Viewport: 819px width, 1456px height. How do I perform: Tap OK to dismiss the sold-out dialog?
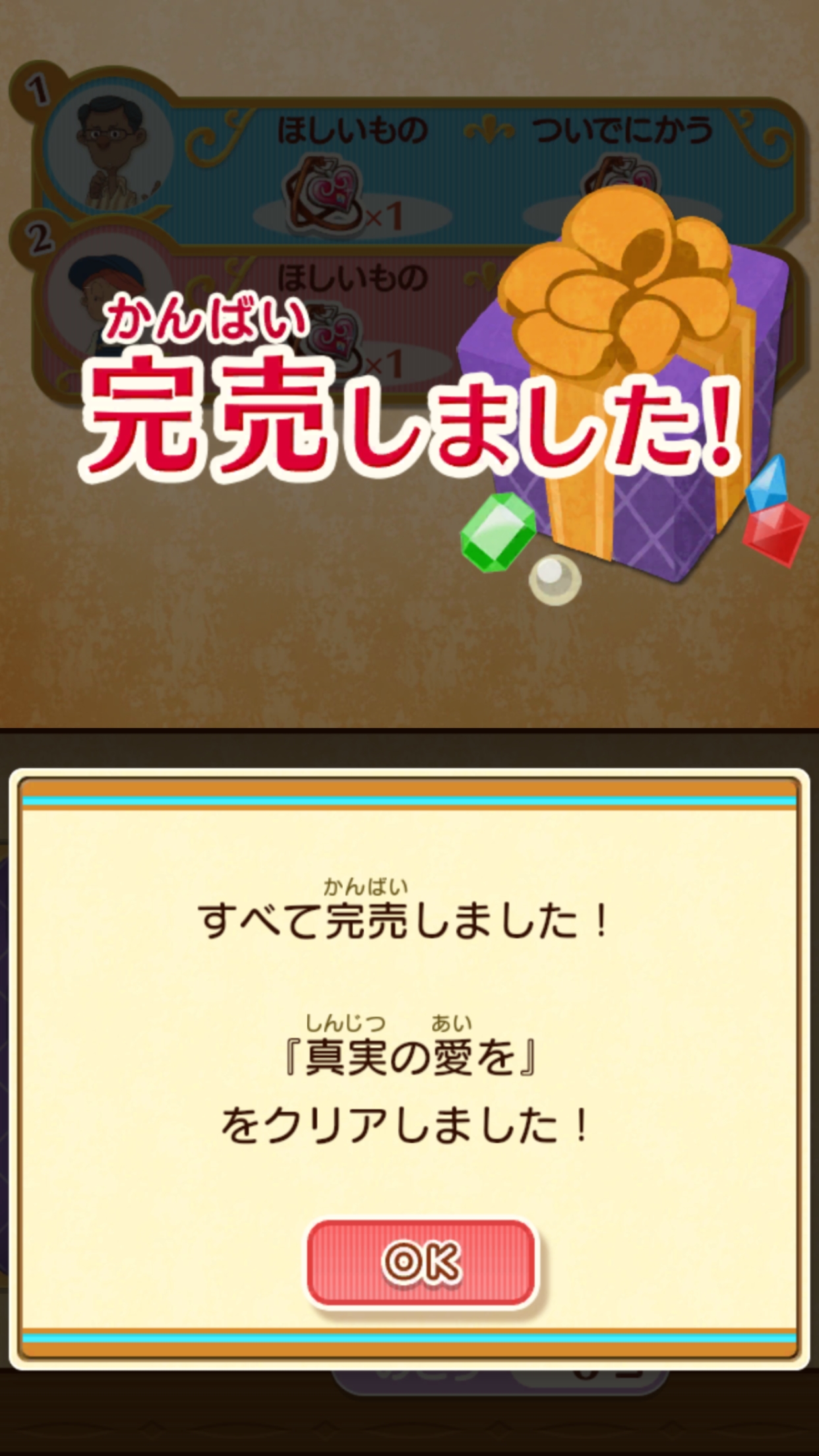point(422,1262)
